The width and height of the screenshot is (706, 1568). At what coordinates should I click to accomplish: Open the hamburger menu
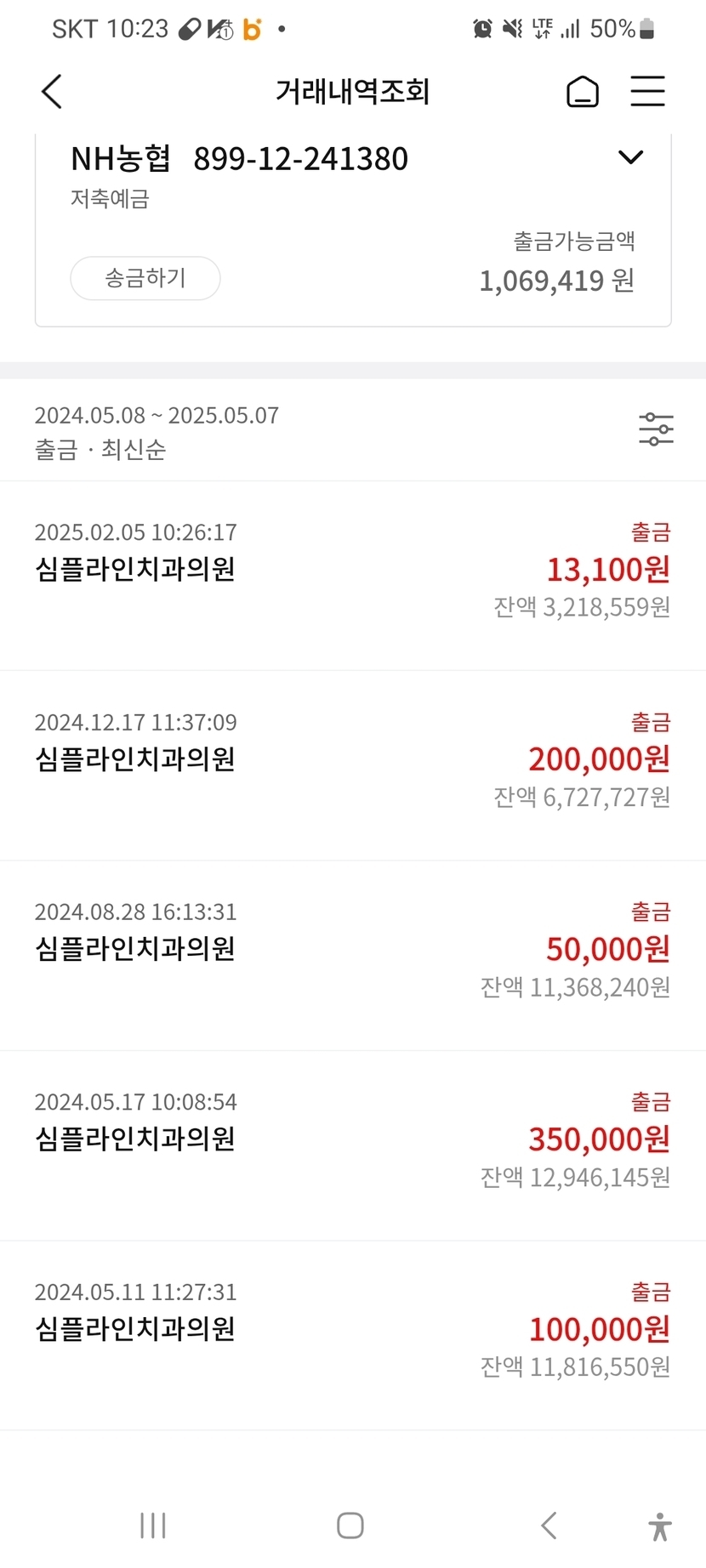[647, 92]
